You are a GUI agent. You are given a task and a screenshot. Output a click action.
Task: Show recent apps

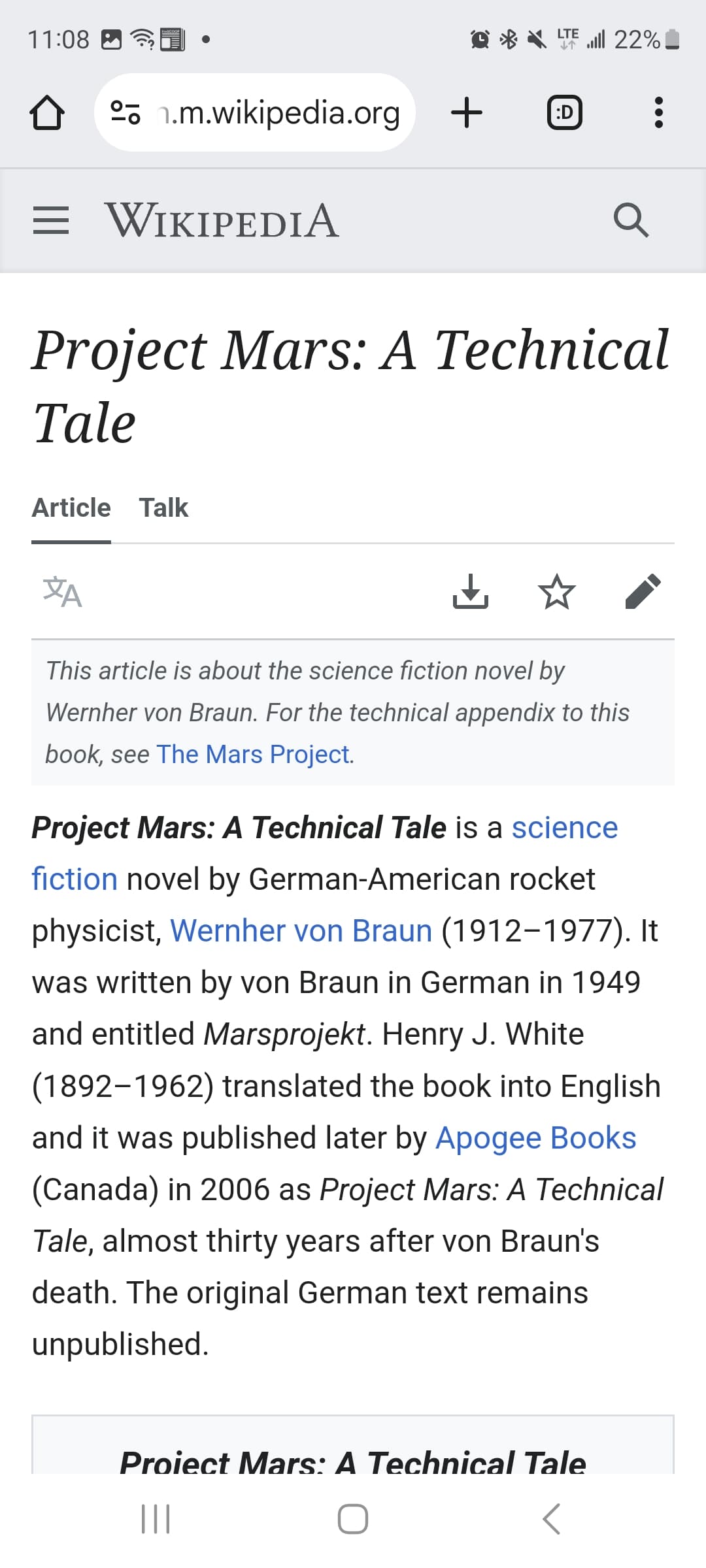point(156,1518)
